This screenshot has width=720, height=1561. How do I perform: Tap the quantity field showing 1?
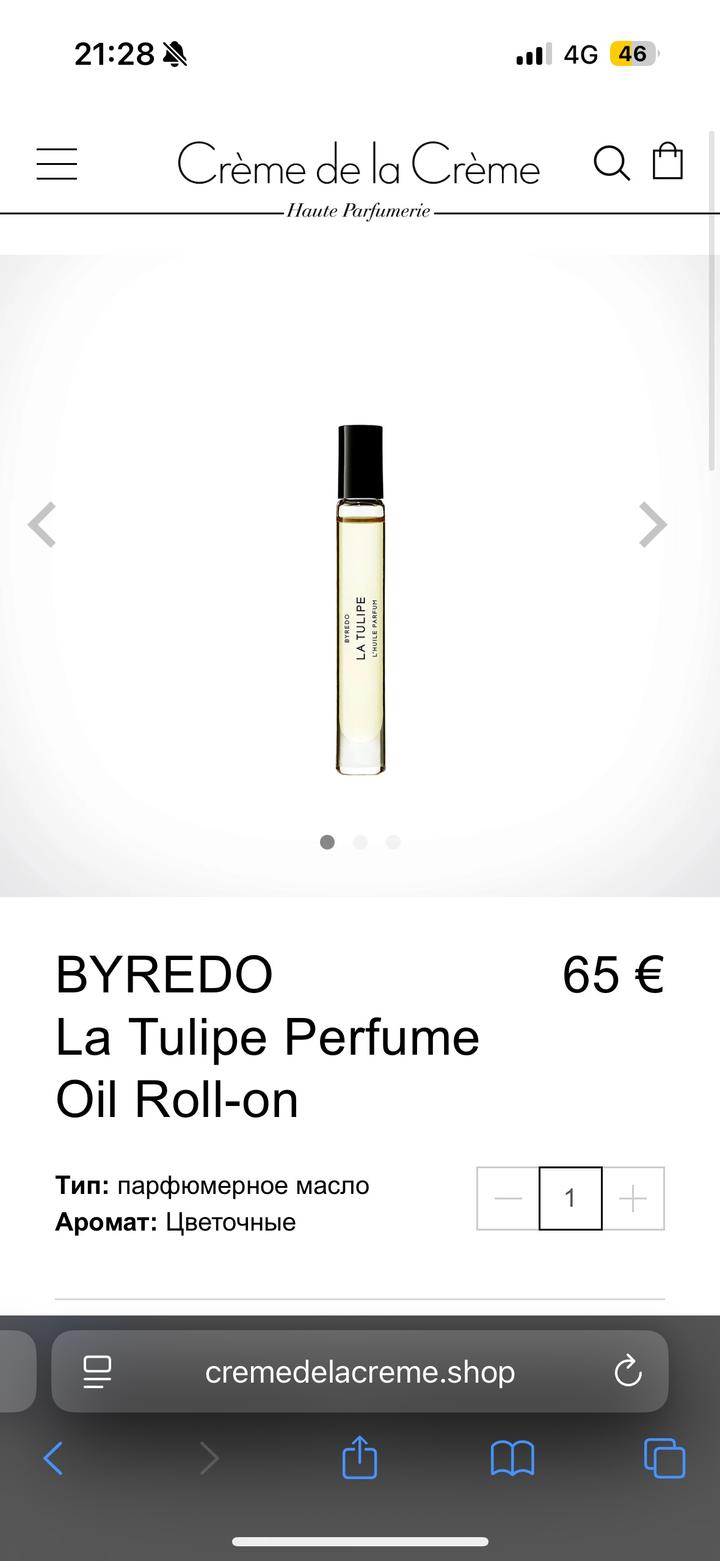point(570,1198)
